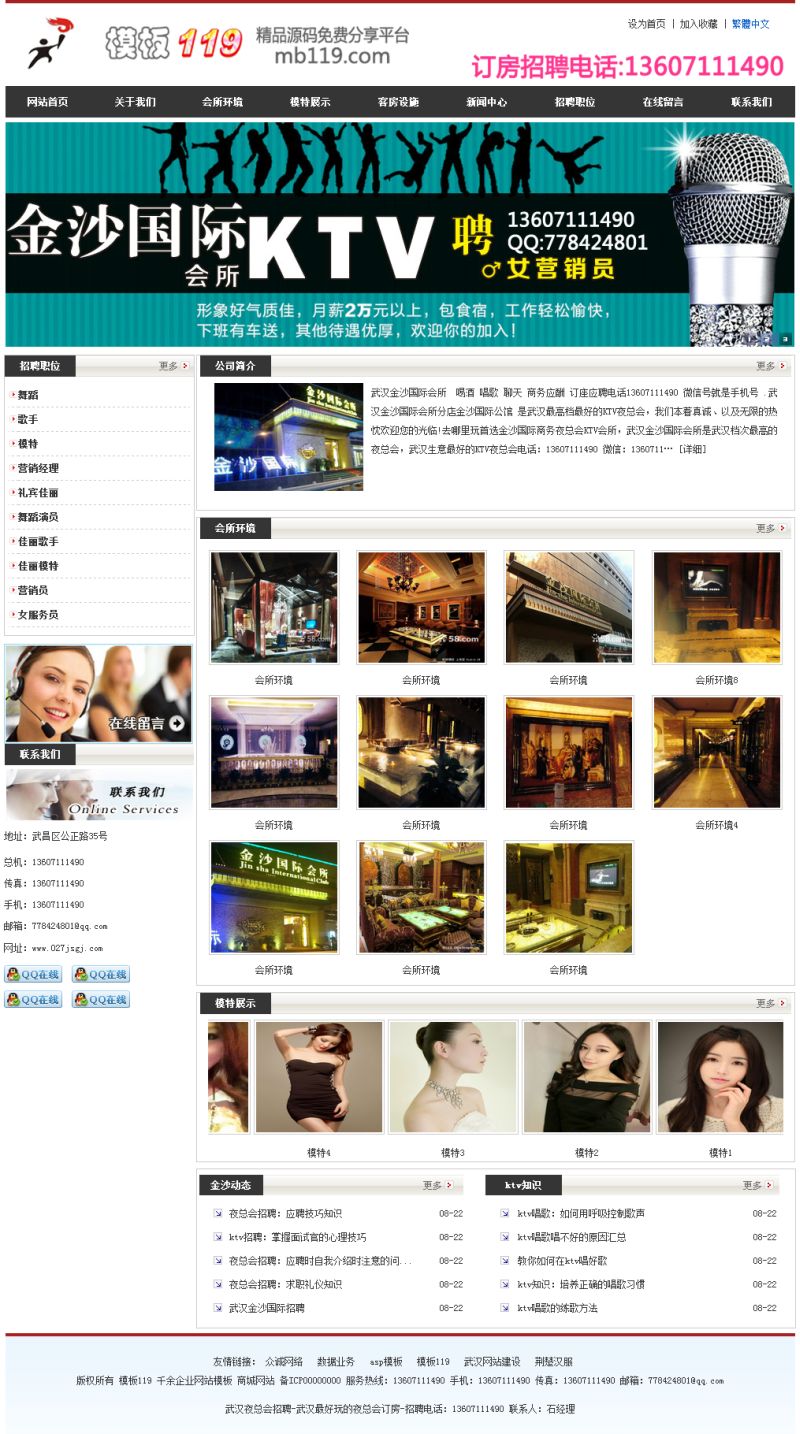Open article 教你如何在ktv唱好歌
Screen dimensions: 800x1434
[561, 1260]
